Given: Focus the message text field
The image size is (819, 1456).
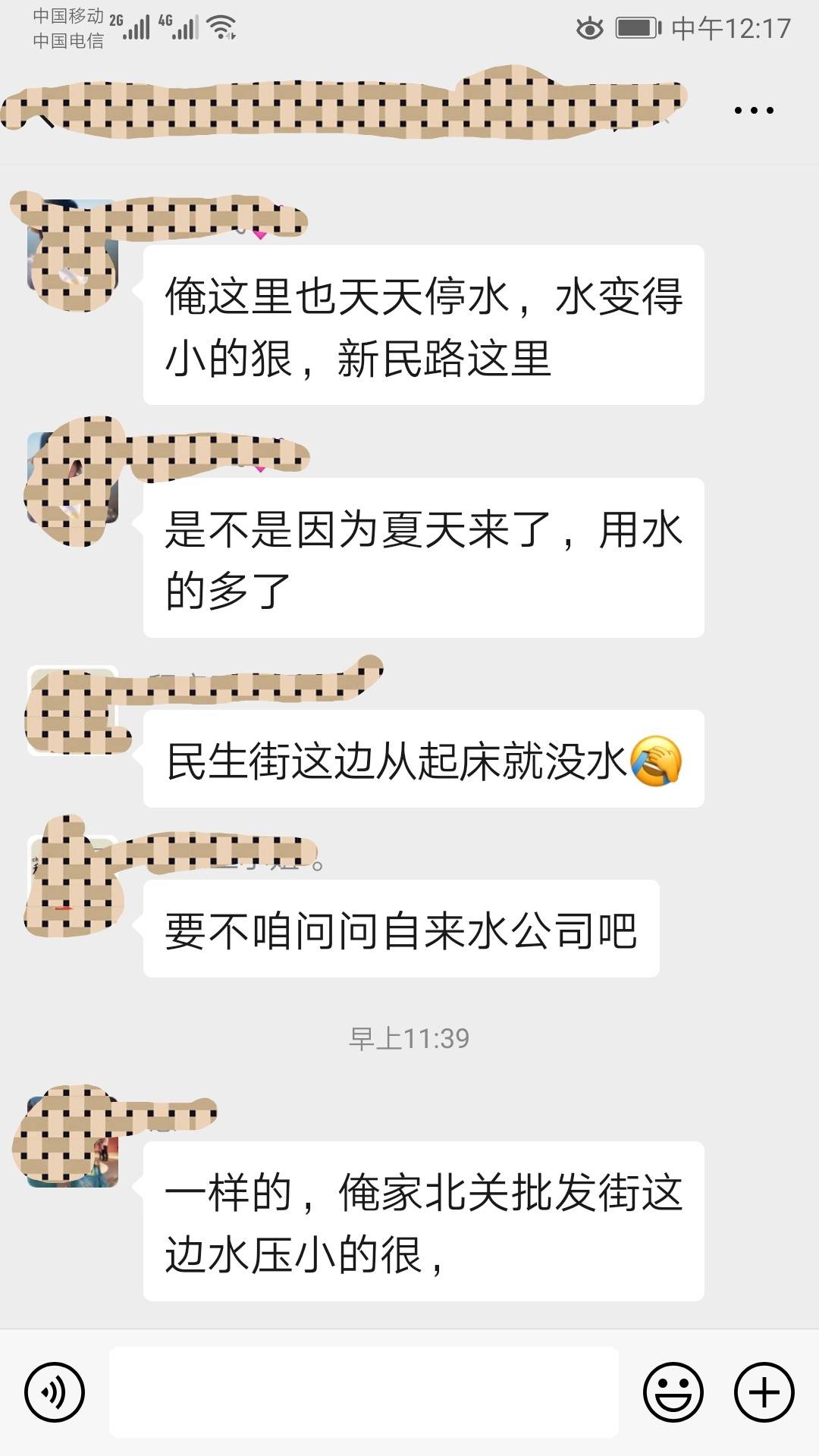Looking at the screenshot, I should coord(364,1392).
